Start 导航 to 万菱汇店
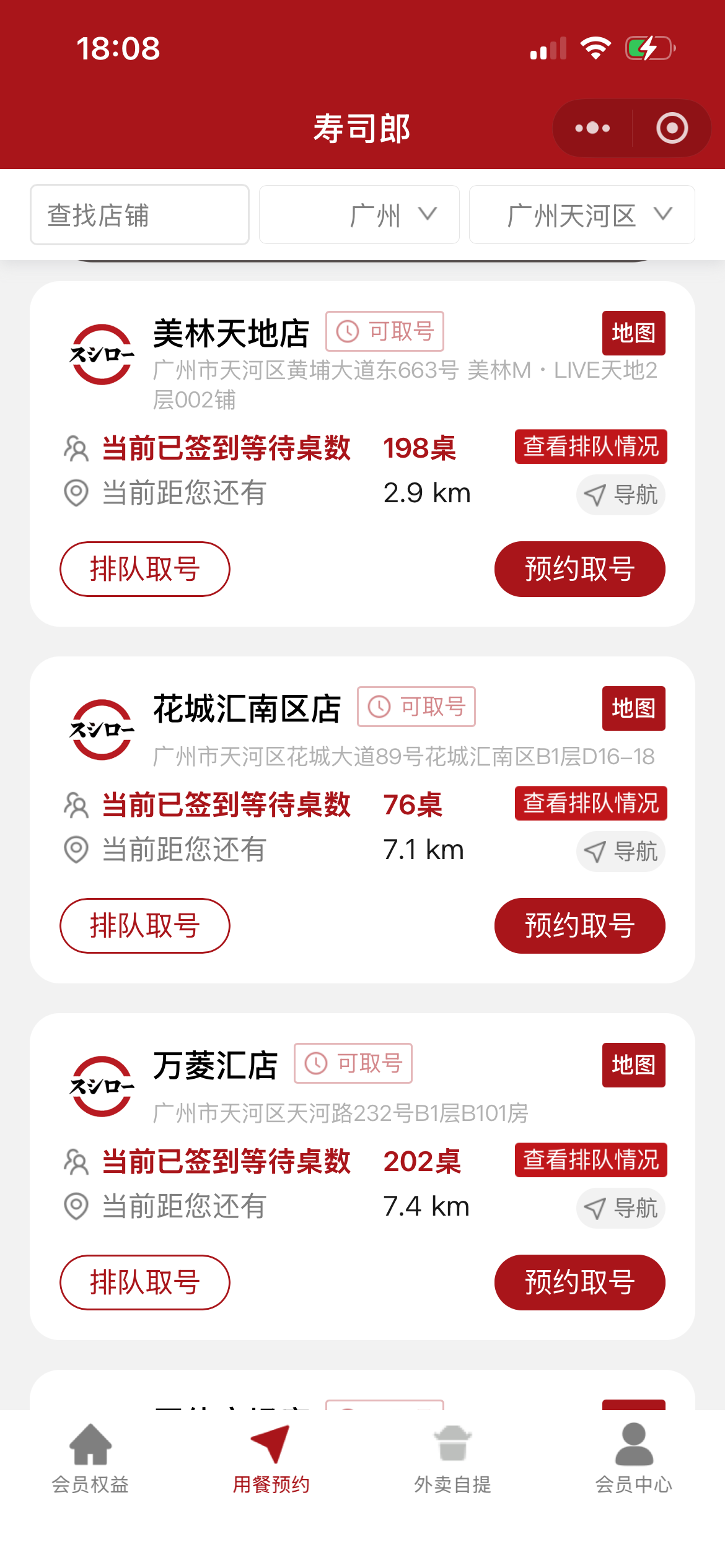 (x=620, y=1208)
